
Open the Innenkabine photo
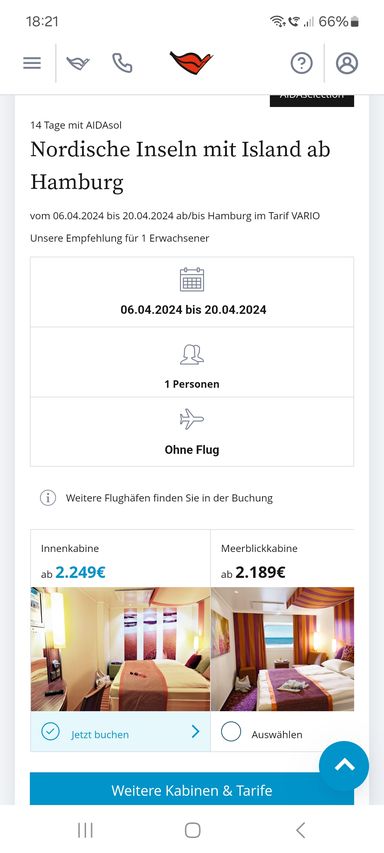pyautogui.click(x=120, y=649)
